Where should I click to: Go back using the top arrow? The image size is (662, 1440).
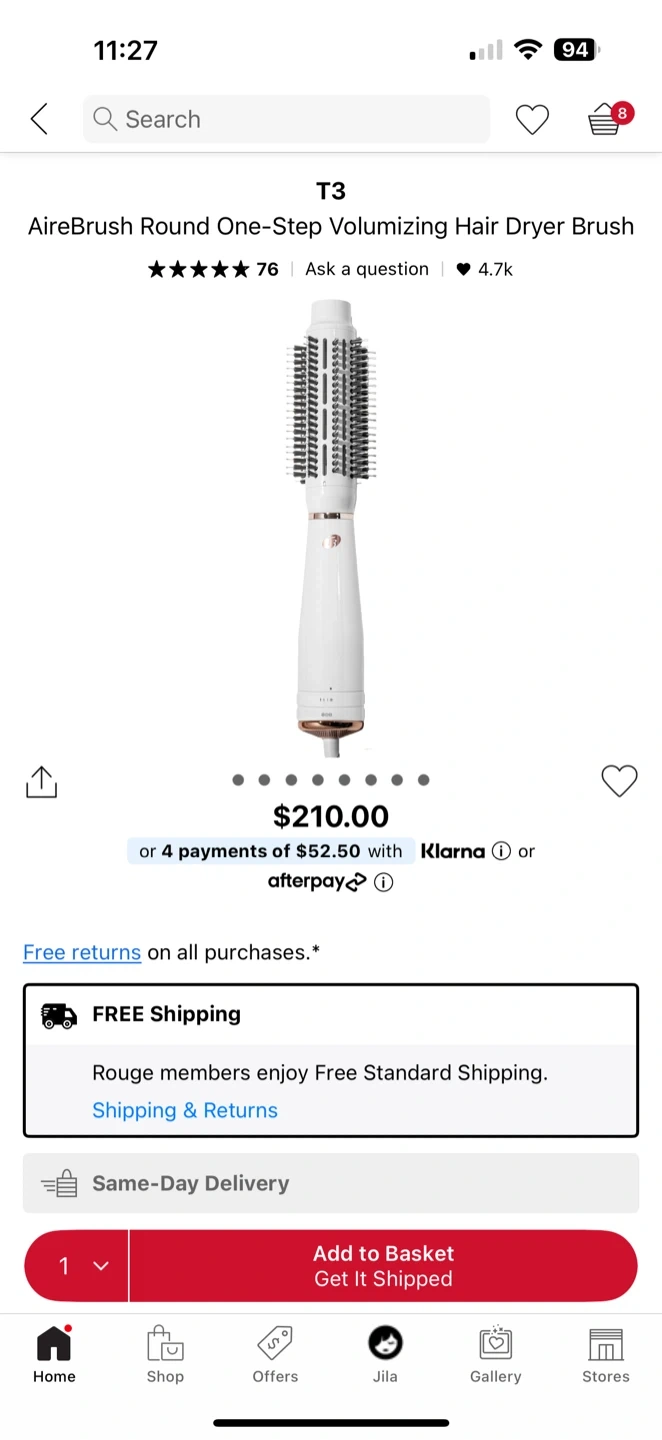(x=39, y=119)
